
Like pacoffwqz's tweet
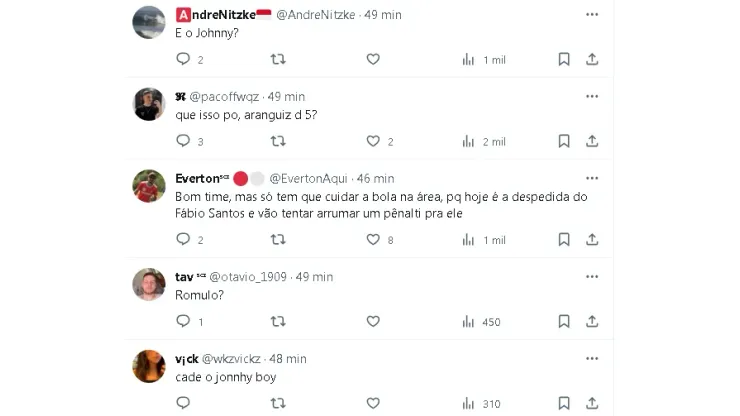coord(373,142)
